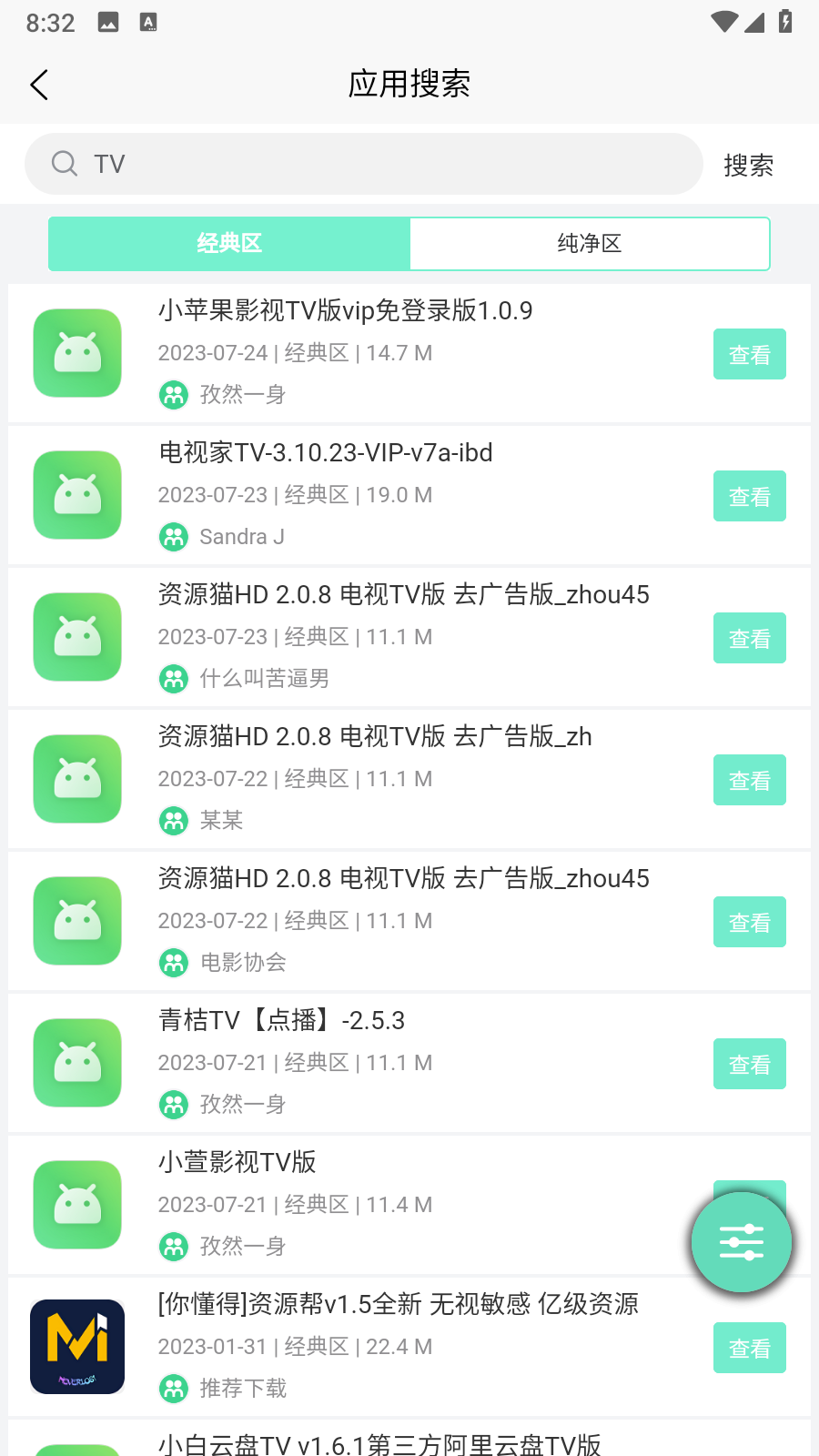The width and height of the screenshot is (819, 1456).
Task: Click the 电视家TV app icon
Action: (x=76, y=495)
